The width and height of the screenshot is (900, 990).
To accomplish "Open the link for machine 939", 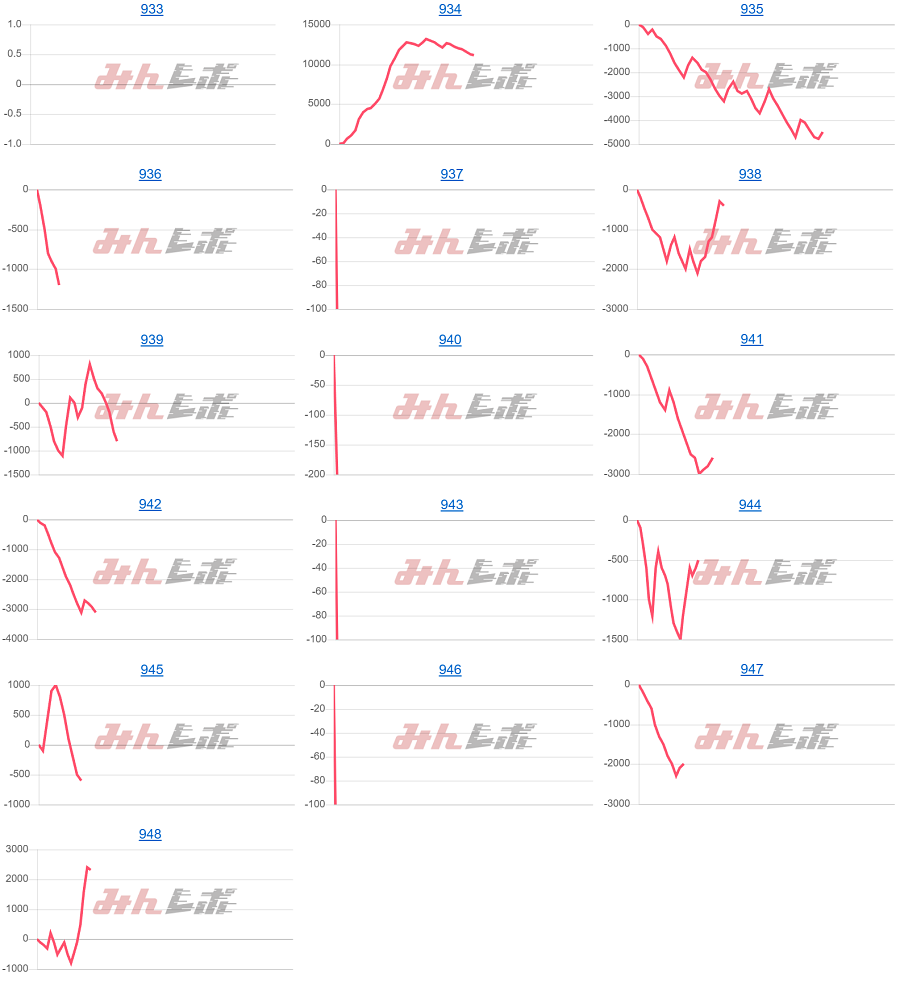I will (x=152, y=340).
